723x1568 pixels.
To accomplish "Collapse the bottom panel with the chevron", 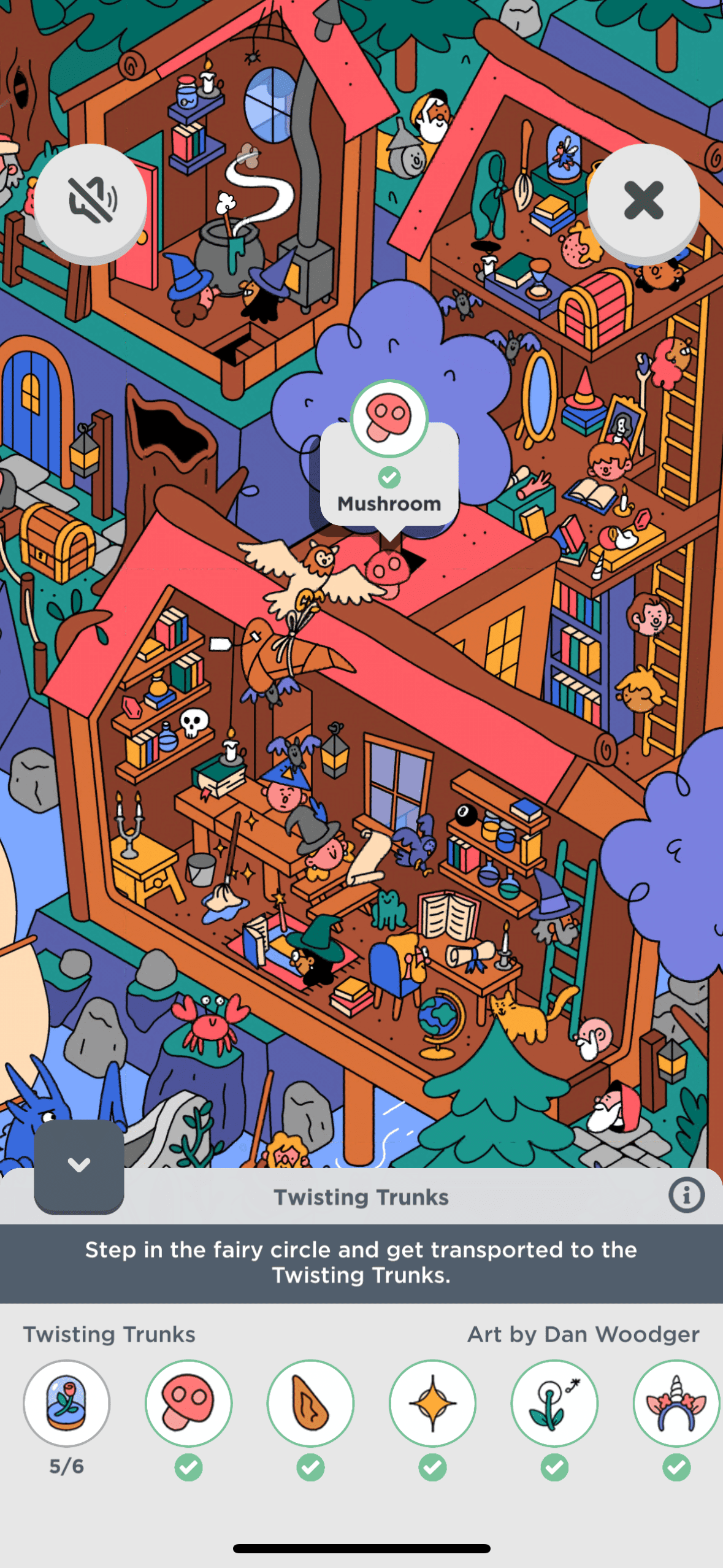I will coord(79,1165).
